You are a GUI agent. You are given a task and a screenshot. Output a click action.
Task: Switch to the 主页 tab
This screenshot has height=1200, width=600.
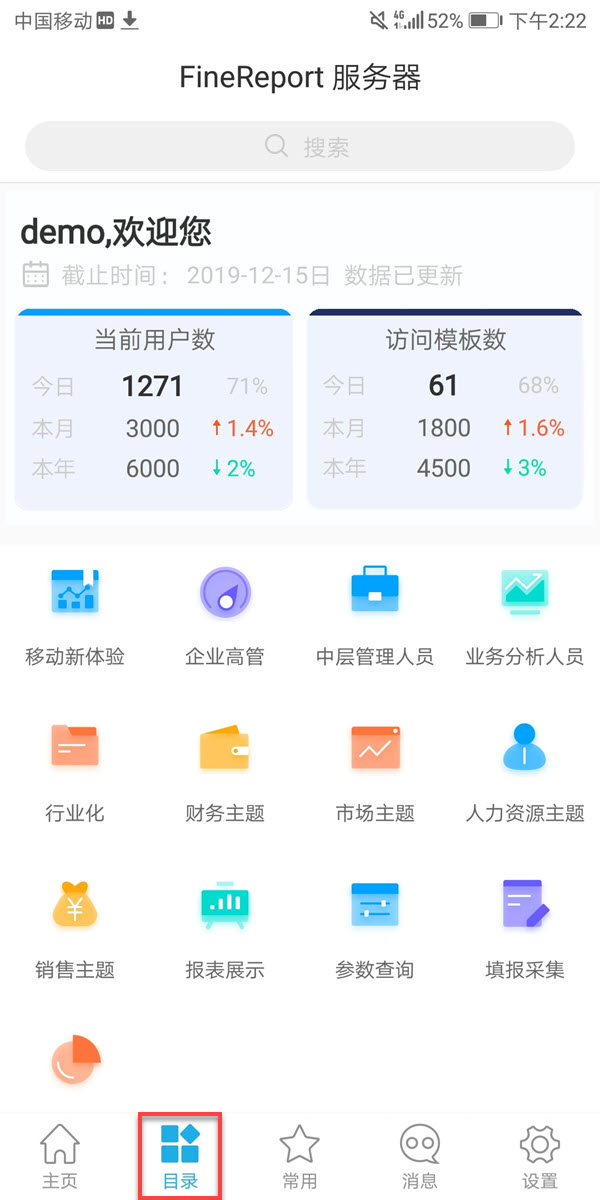click(60, 1155)
